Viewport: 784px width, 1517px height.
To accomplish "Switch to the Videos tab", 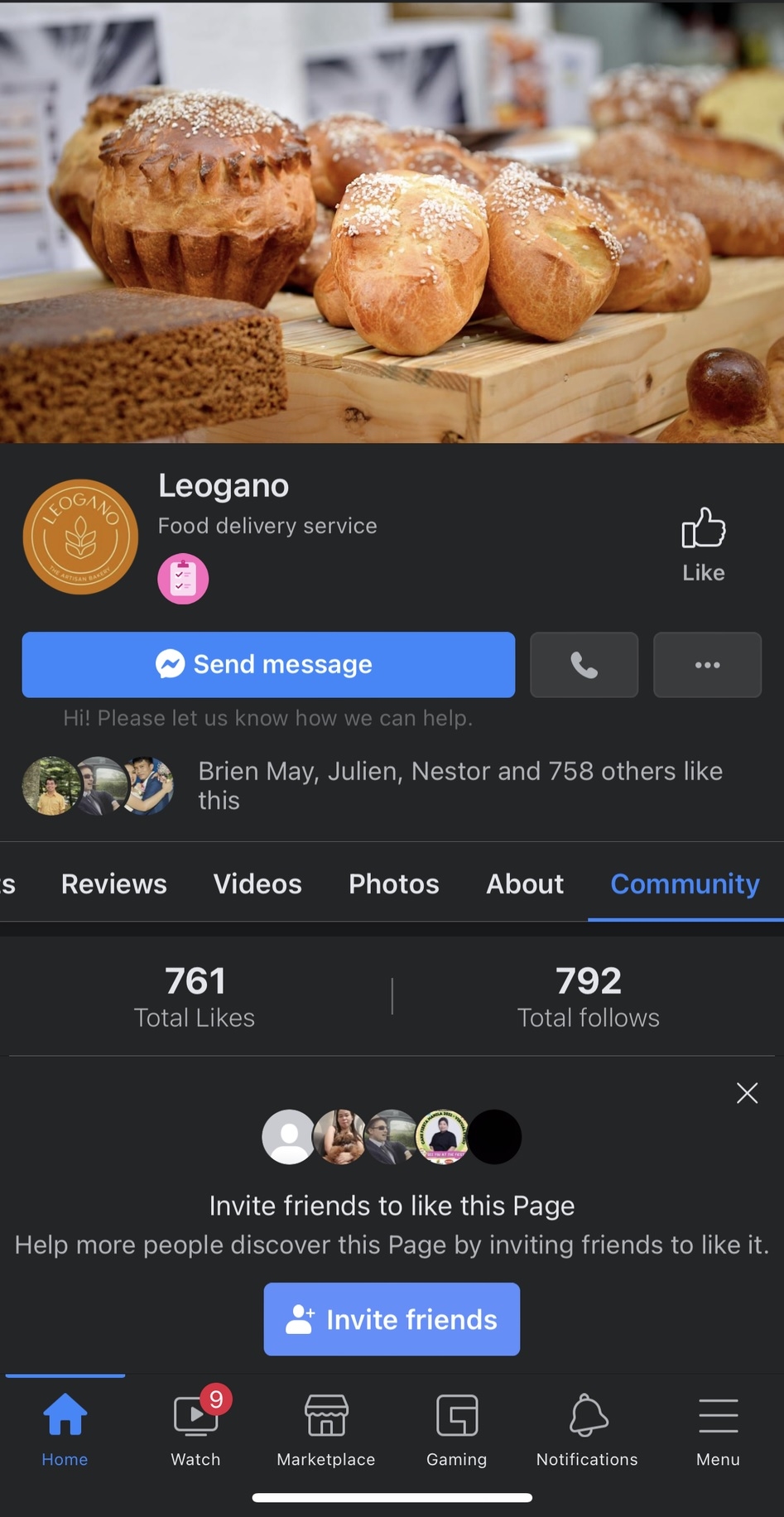I will tap(257, 884).
